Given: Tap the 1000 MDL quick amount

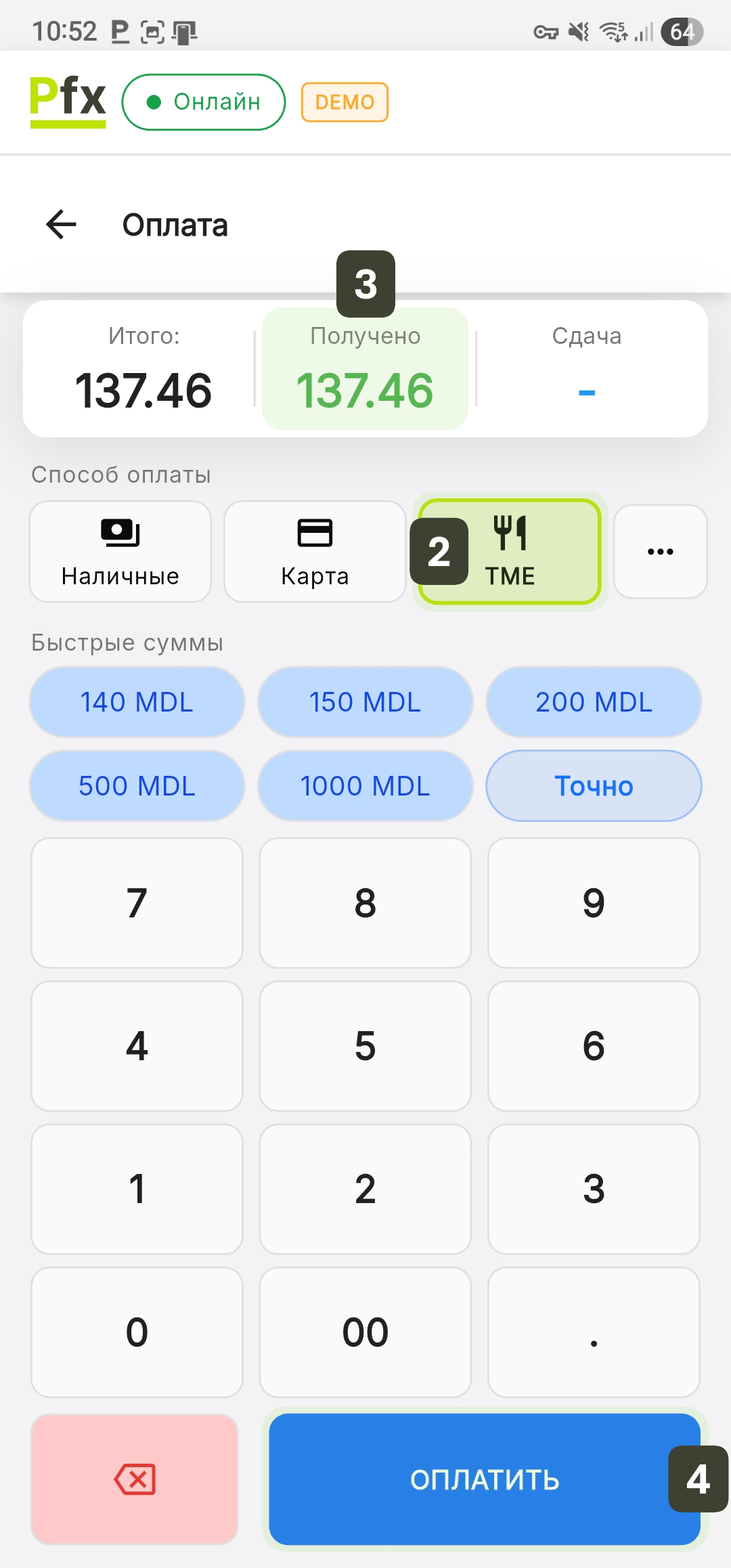Looking at the screenshot, I should 365,786.
